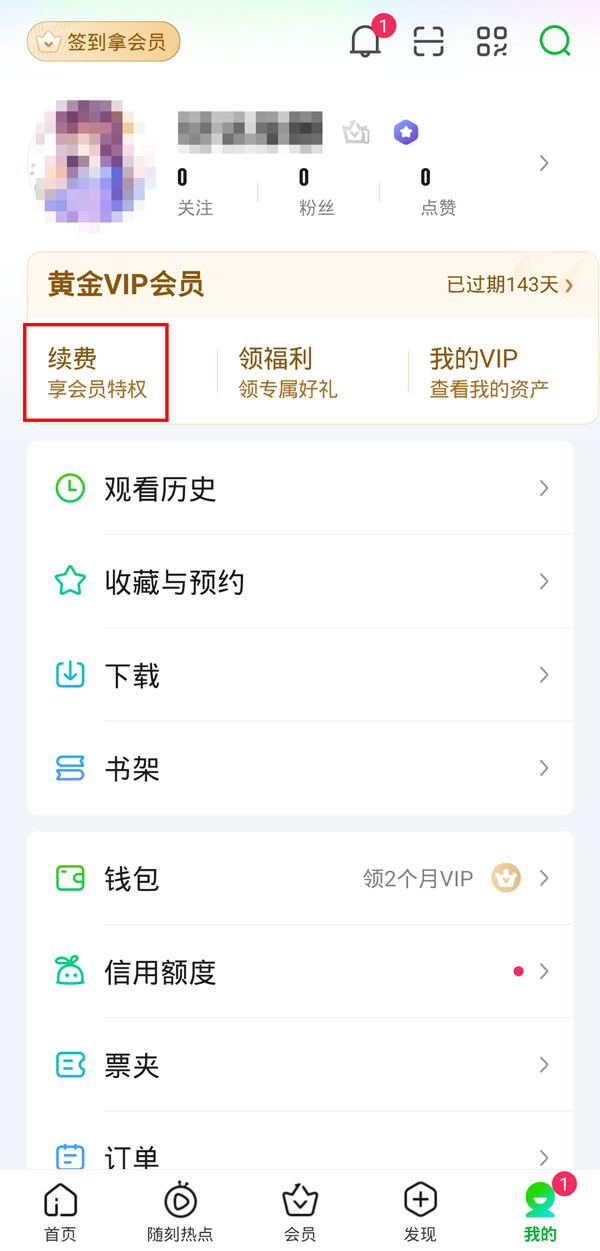Open 我的VIP assets

click(x=489, y=372)
